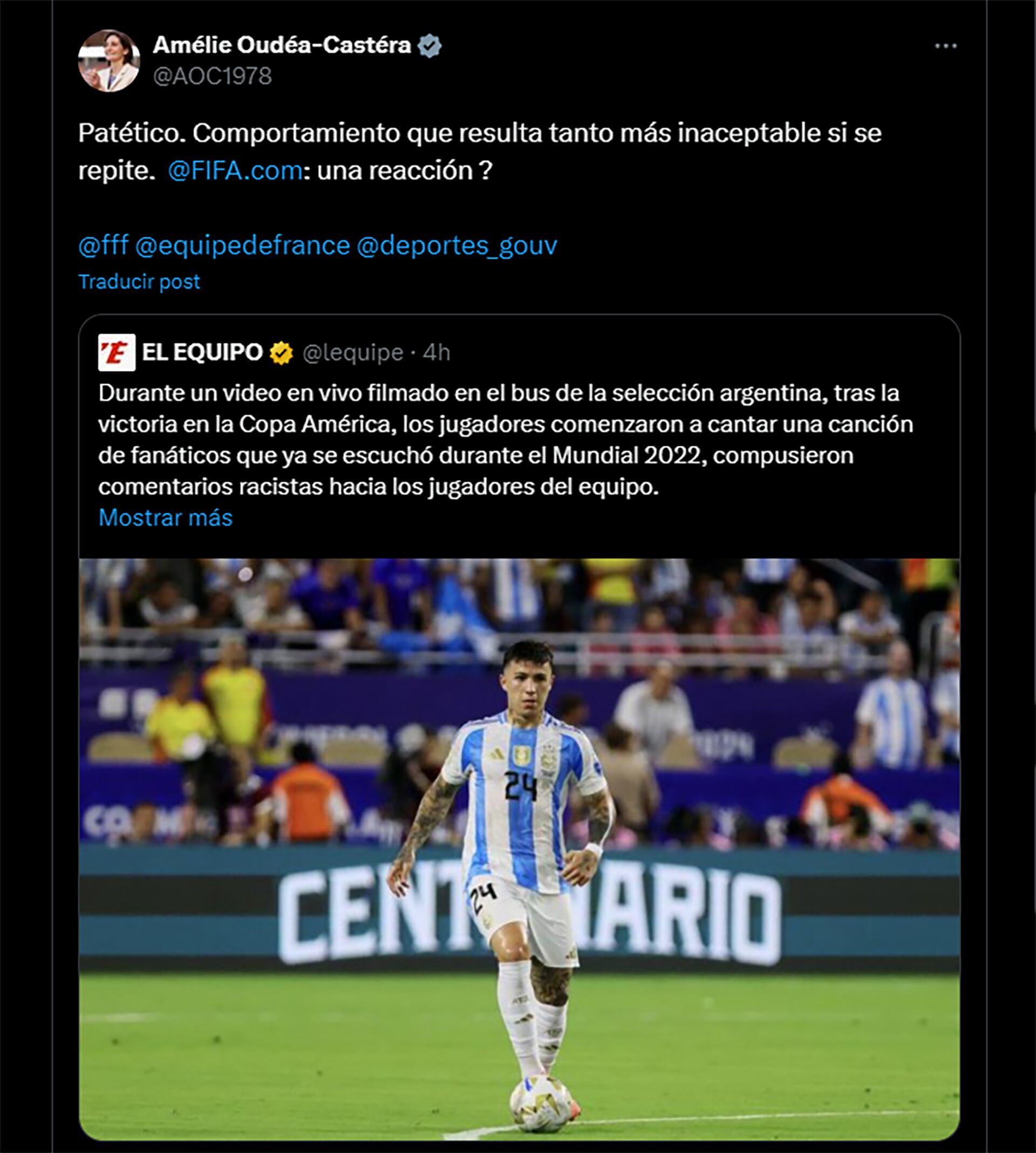Open the EL EQUIPO account from its logo

(x=117, y=353)
